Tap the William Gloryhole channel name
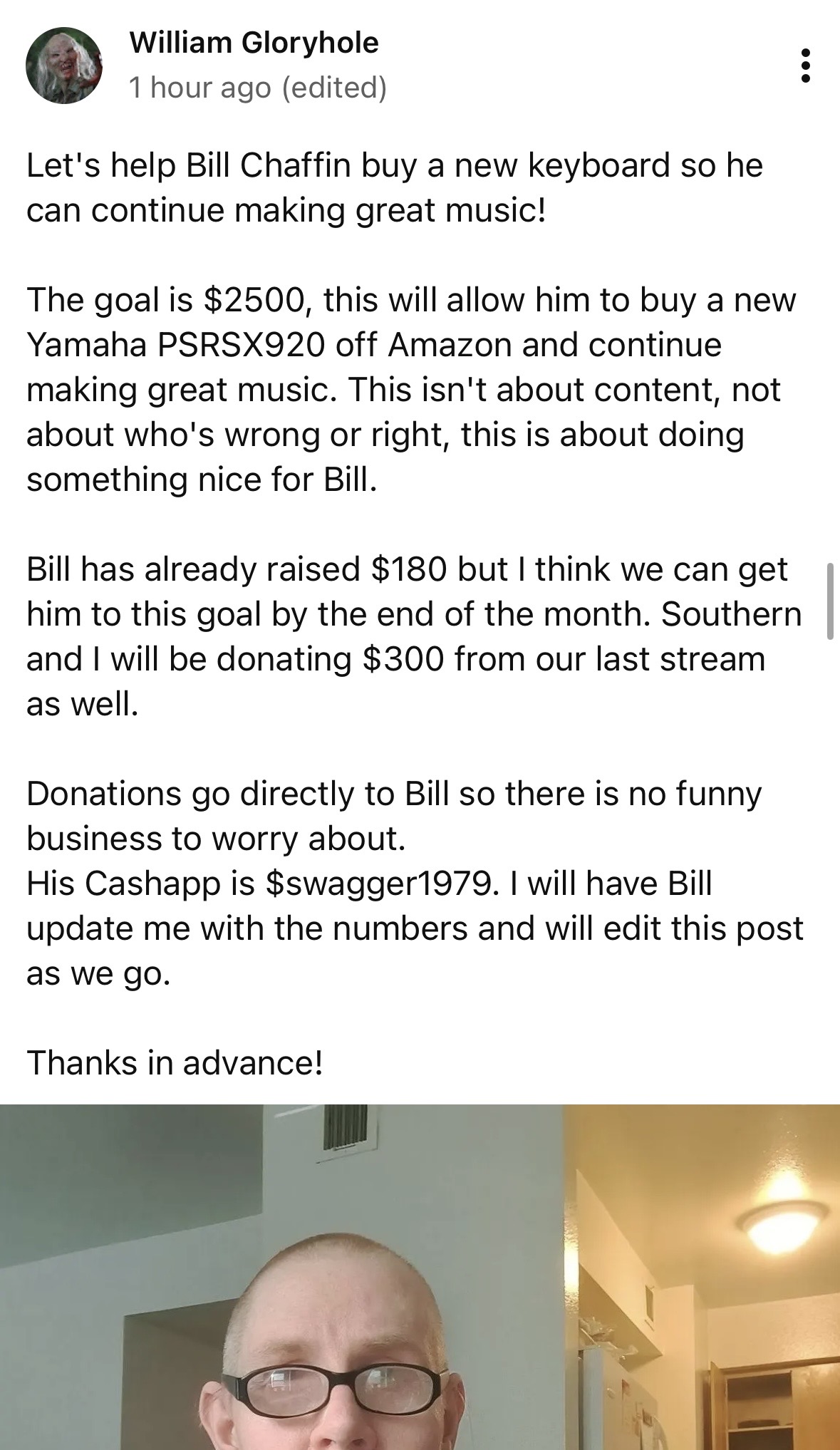 coord(254,43)
